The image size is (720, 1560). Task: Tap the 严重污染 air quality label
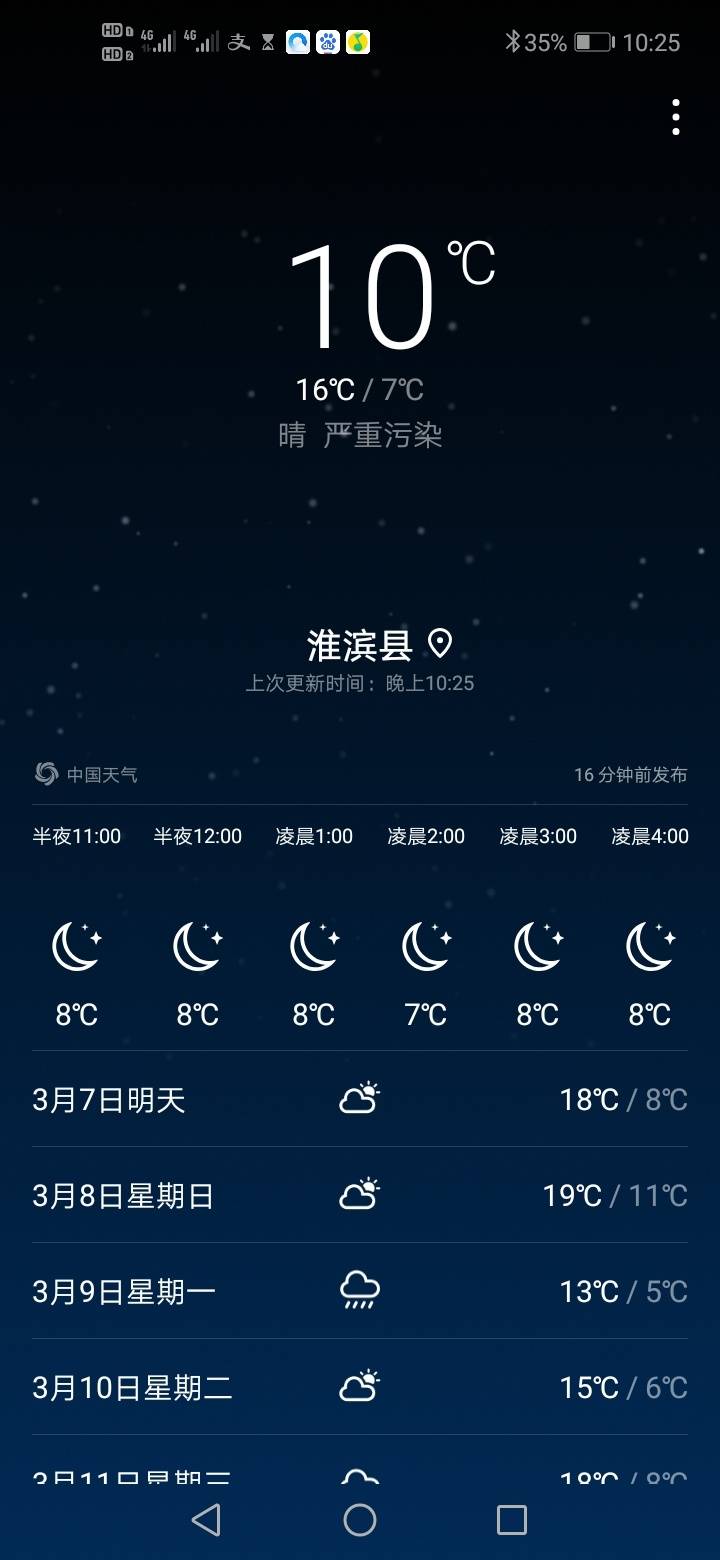(x=383, y=435)
